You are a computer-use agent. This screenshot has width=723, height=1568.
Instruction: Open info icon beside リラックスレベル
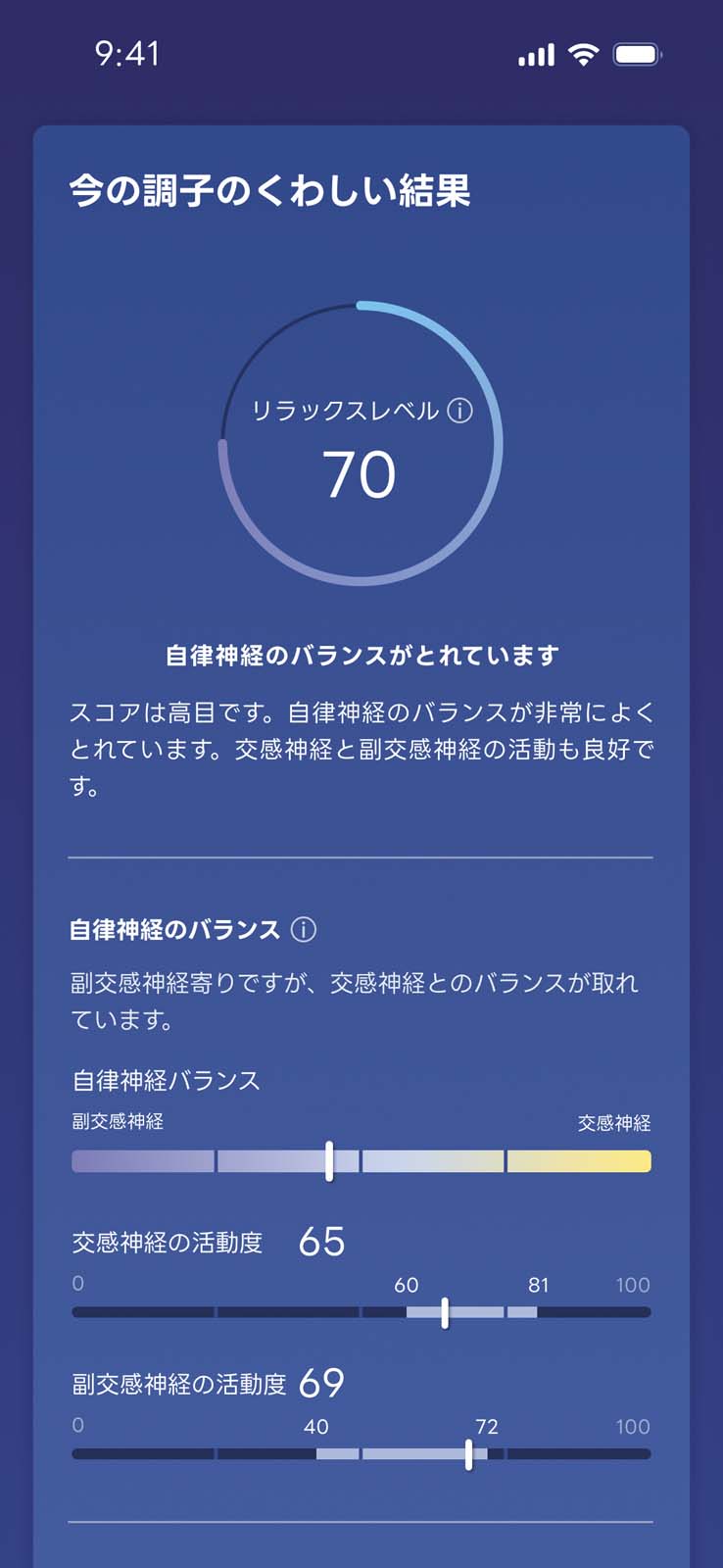459,410
